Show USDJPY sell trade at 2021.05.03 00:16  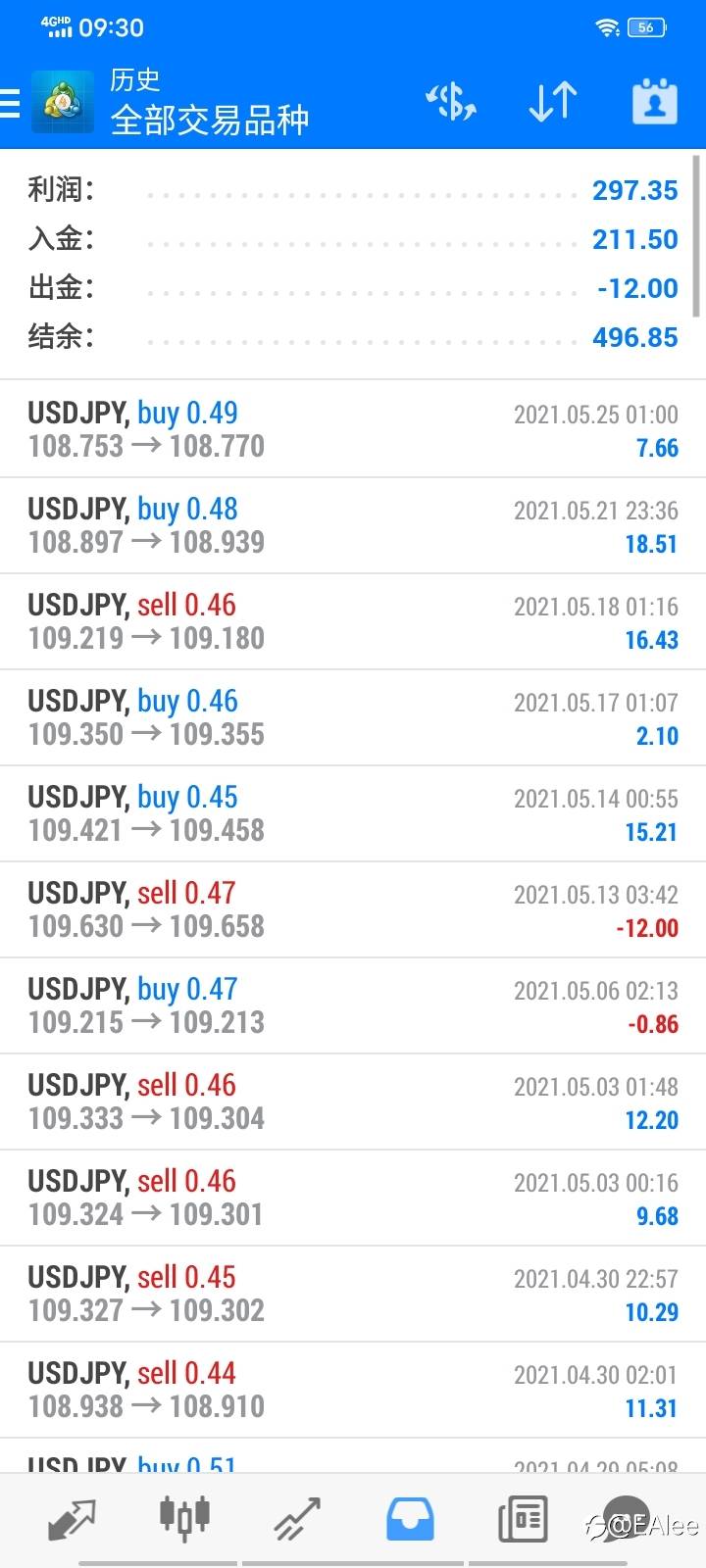click(353, 1198)
